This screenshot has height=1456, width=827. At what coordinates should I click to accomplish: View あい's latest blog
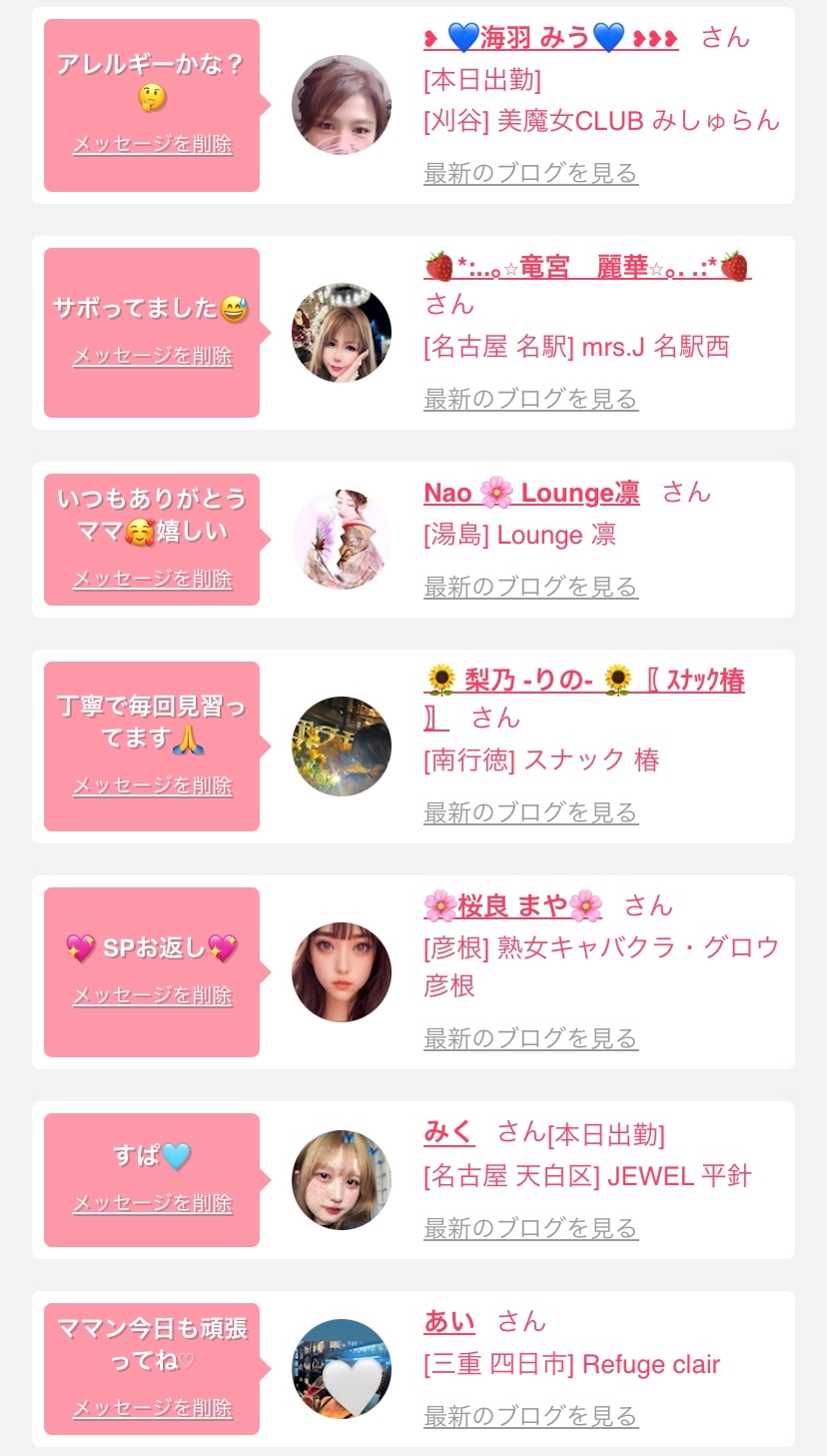(x=530, y=1416)
